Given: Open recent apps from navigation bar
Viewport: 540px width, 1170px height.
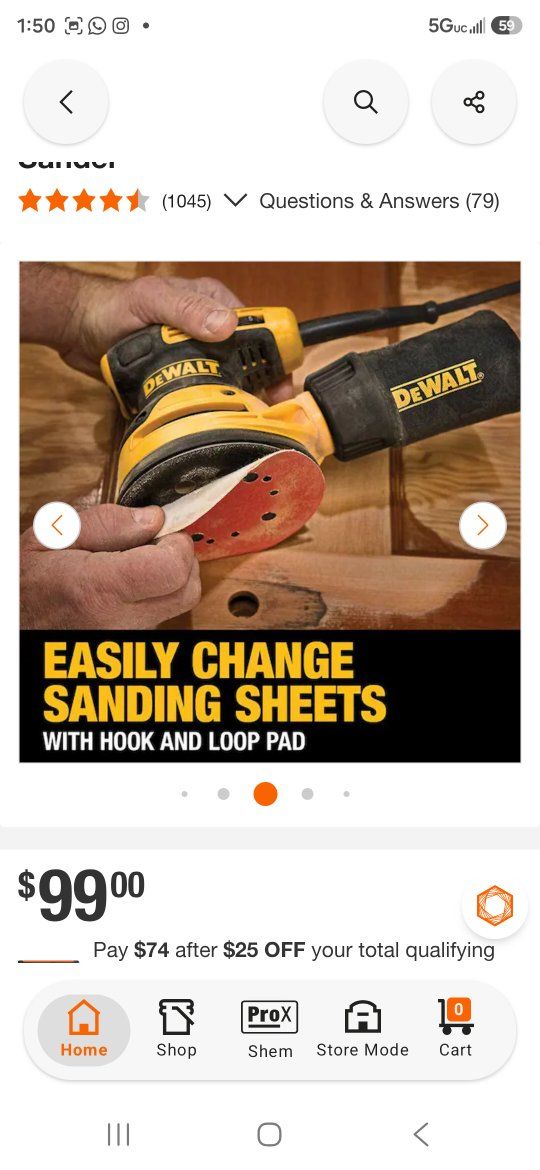Looking at the screenshot, I should click(119, 1134).
